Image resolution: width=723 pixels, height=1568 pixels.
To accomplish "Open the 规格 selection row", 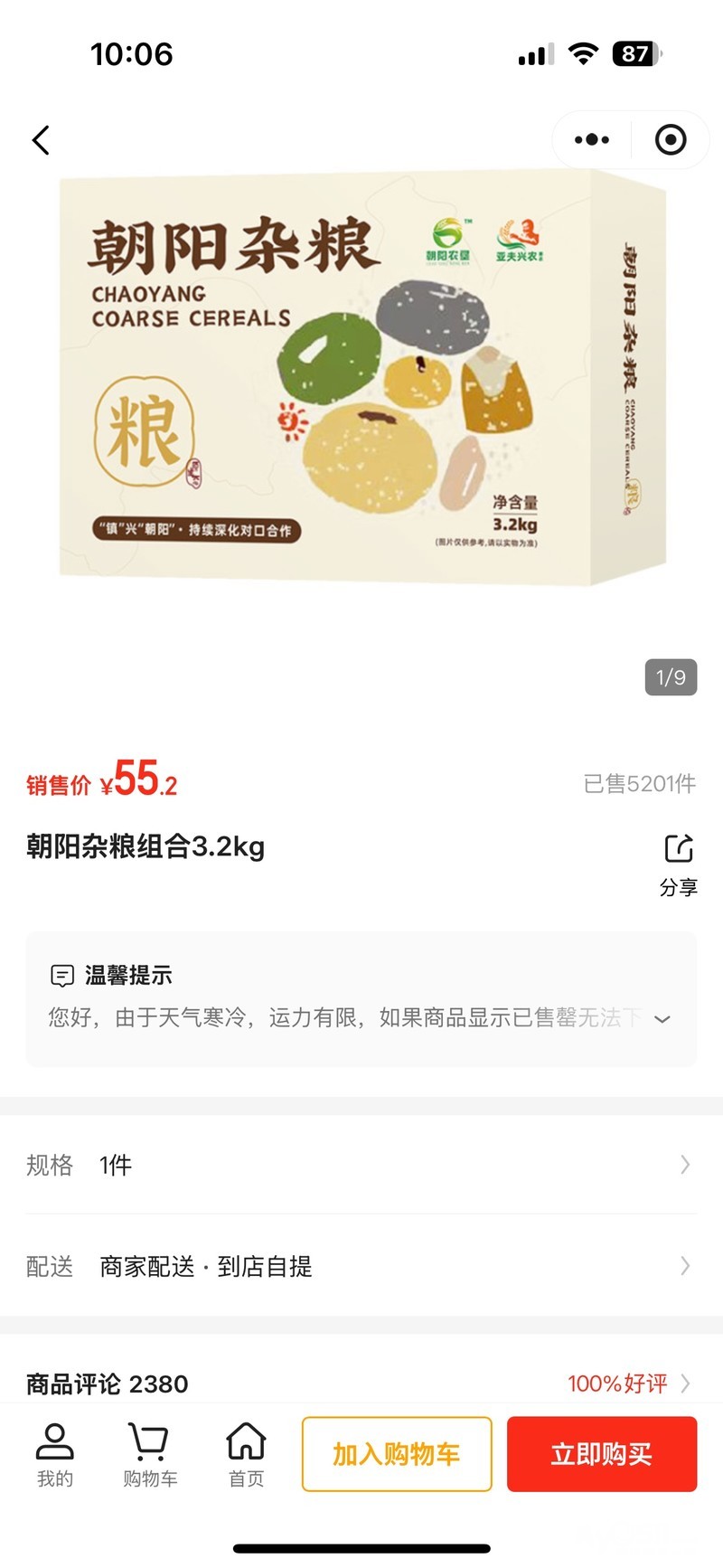I will (x=361, y=1165).
